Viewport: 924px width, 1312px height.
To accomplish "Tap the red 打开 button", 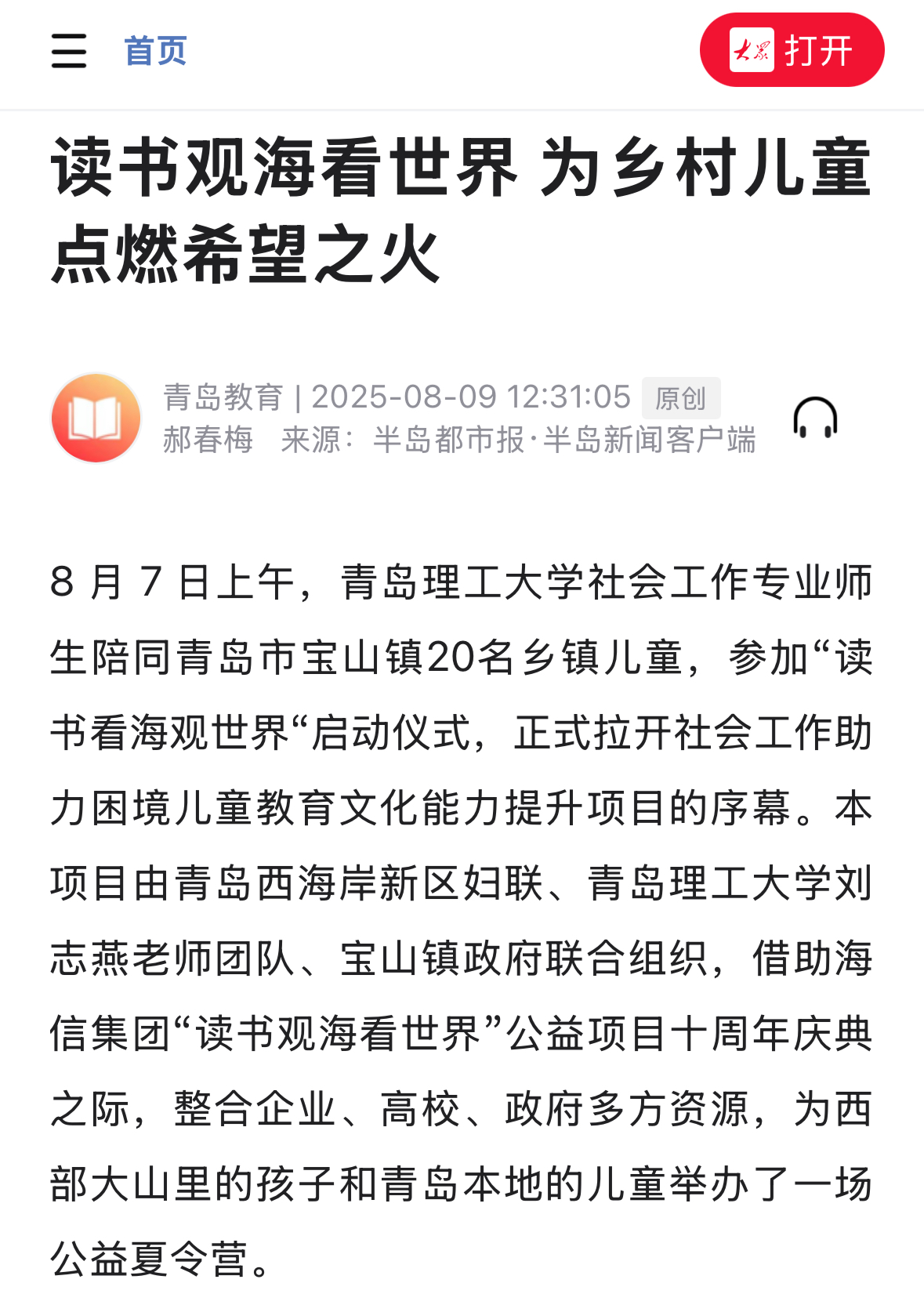I will [x=792, y=50].
